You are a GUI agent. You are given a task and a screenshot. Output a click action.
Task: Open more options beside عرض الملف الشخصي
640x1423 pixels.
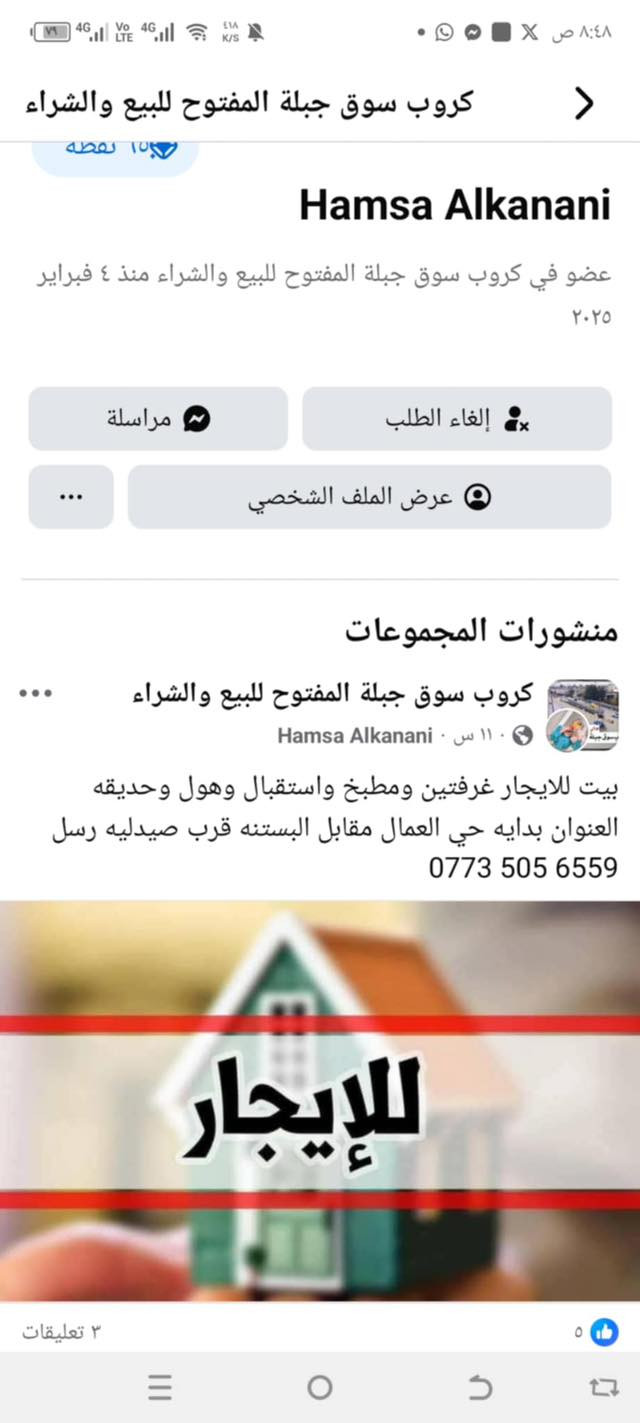tap(71, 497)
